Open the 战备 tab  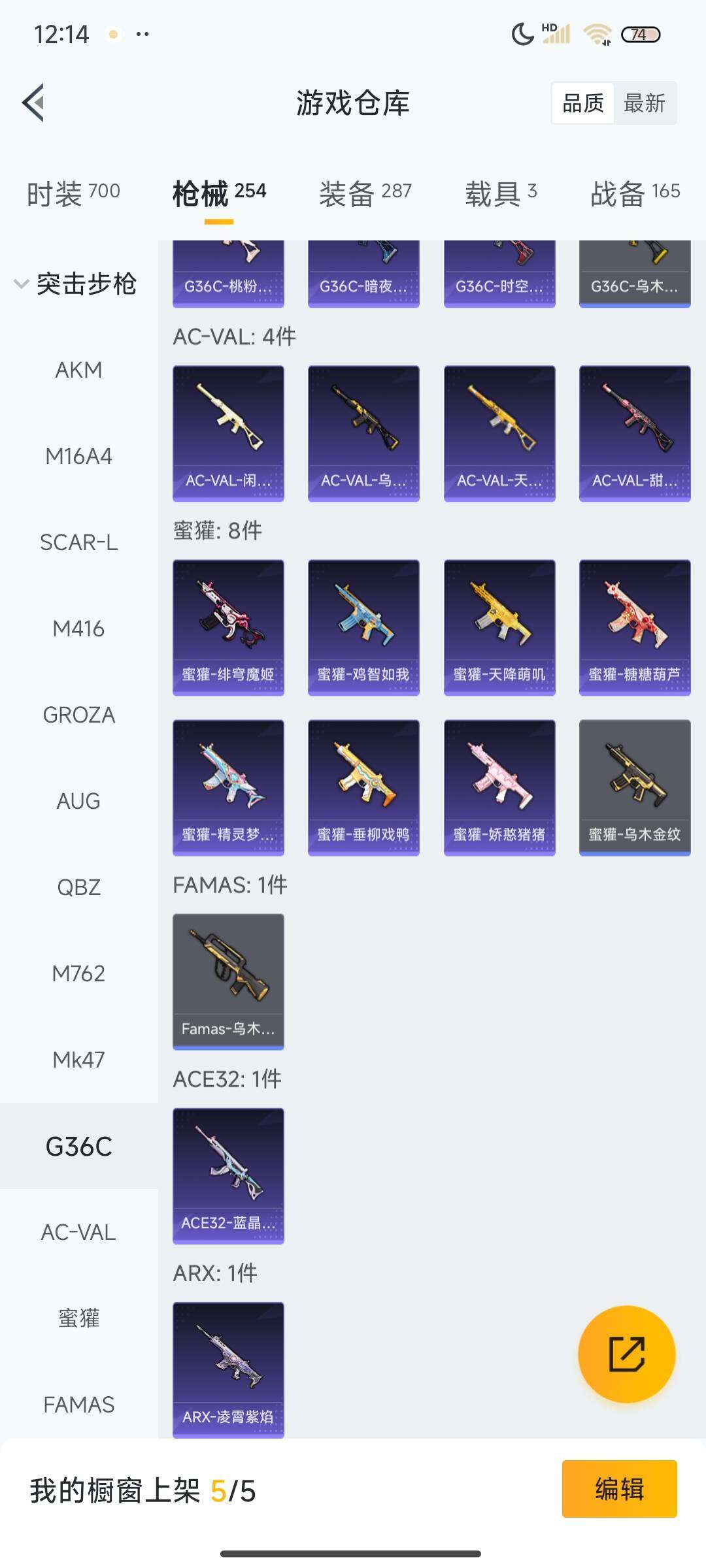(635, 193)
